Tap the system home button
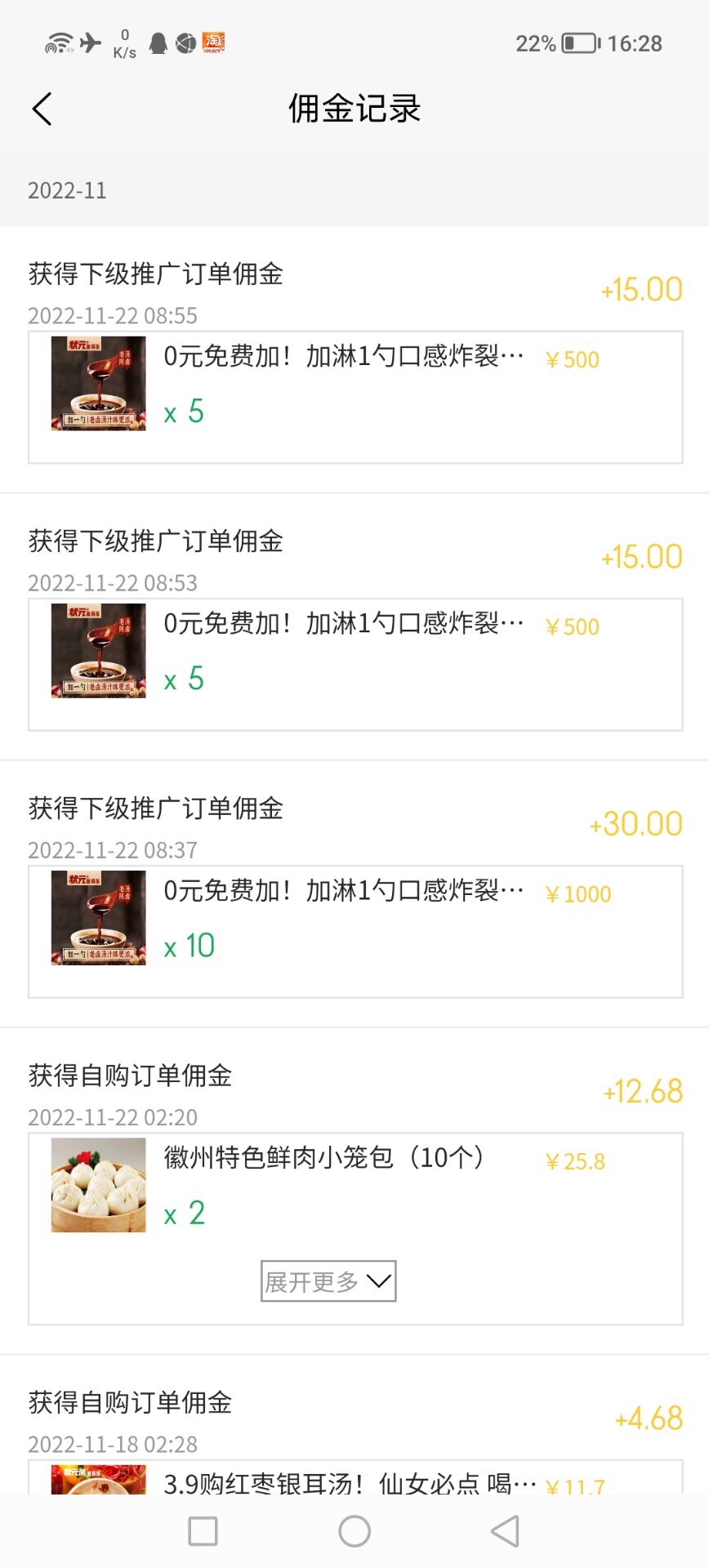 354,1531
